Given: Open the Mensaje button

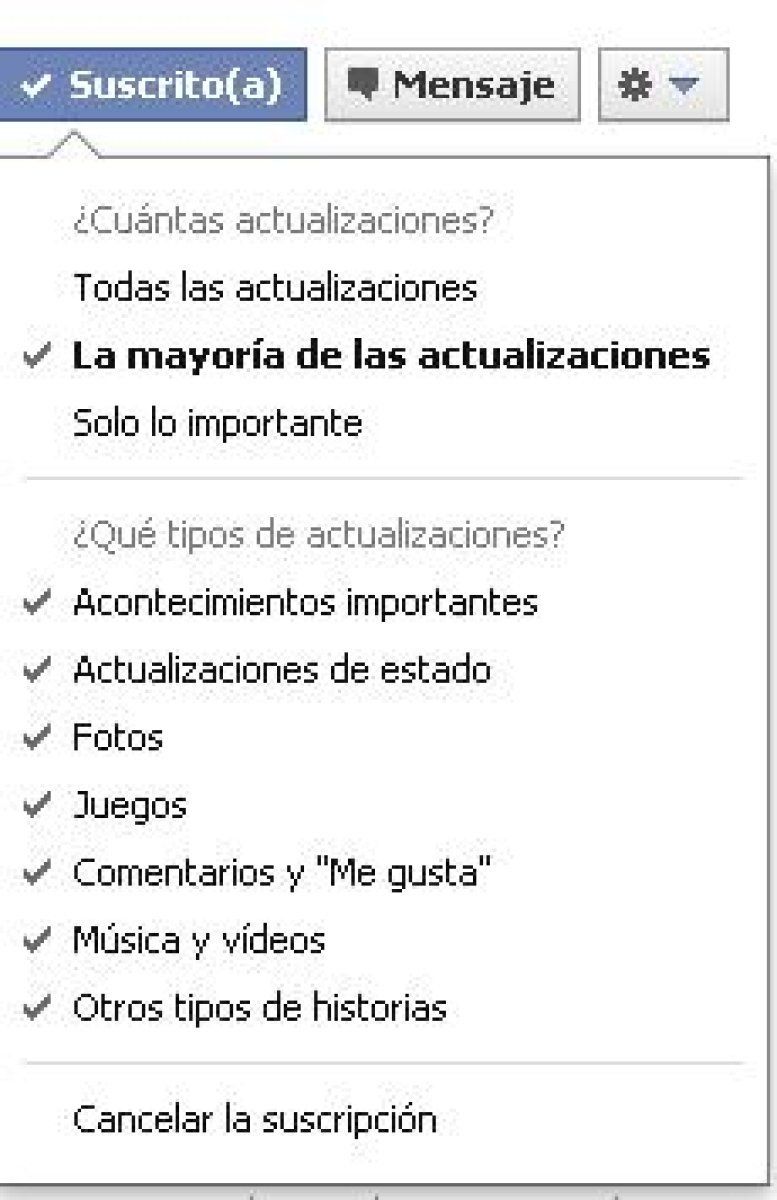Looking at the screenshot, I should [x=452, y=85].
